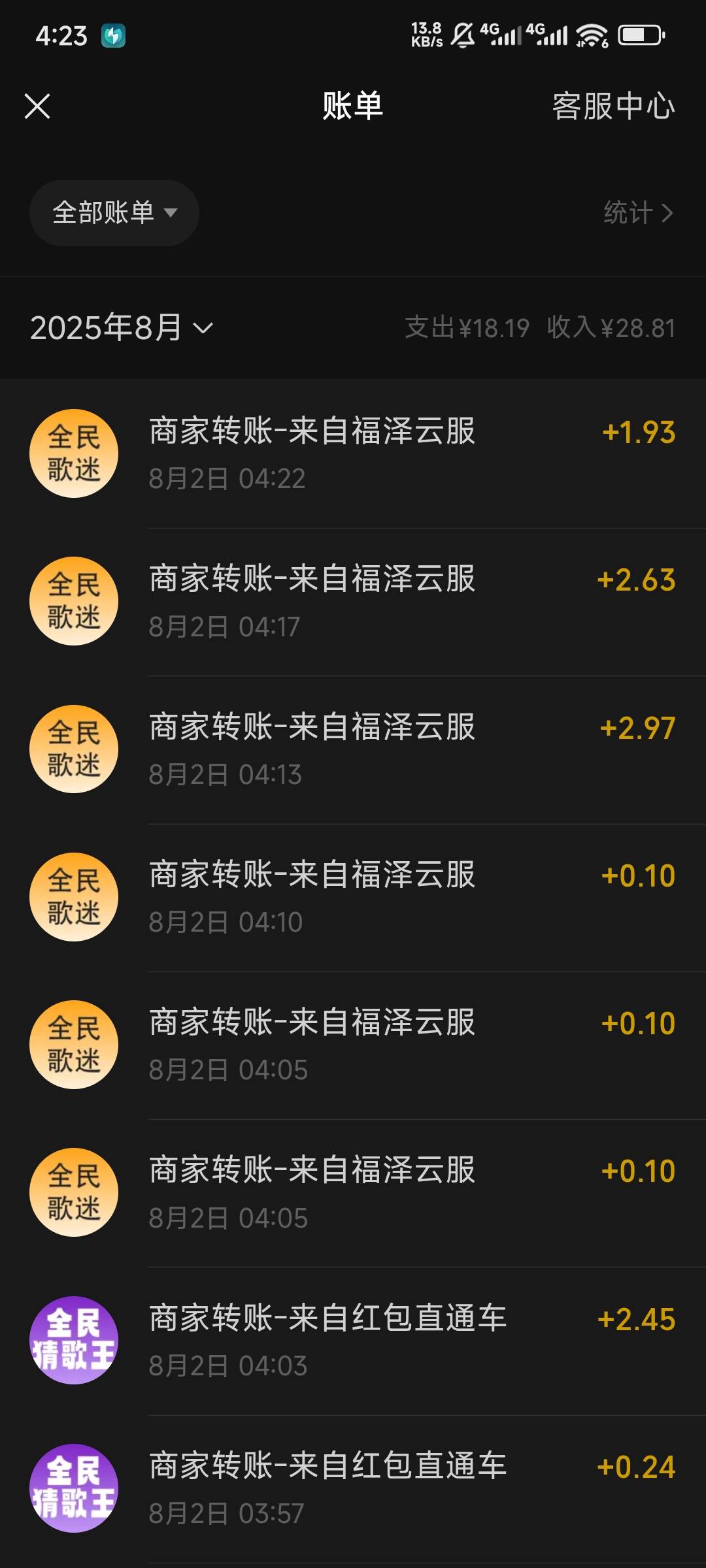Close the 账单 page with the X

pyautogui.click(x=37, y=106)
